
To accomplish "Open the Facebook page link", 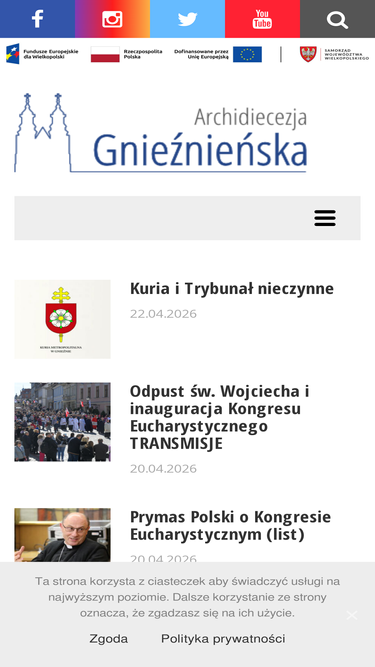I will [37, 19].
